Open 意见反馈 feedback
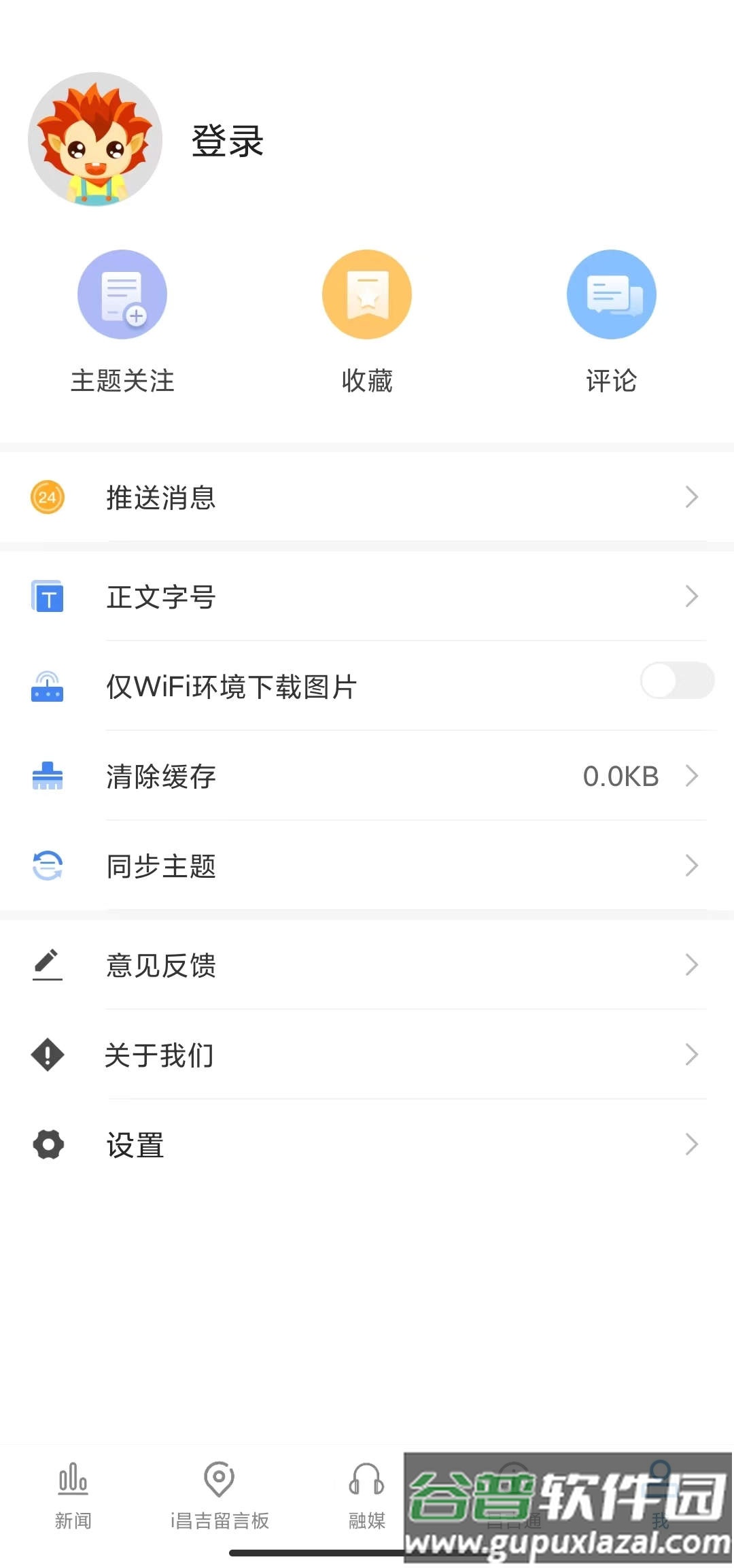Screen dimensions: 734x1568 pyautogui.click(x=367, y=966)
